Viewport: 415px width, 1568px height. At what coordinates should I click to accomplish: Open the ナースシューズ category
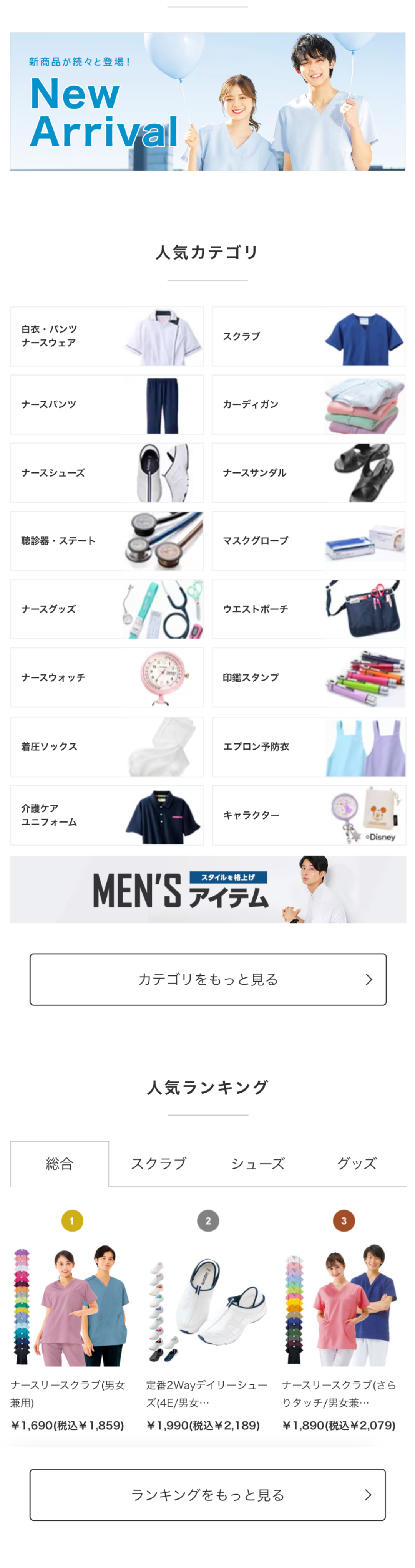coord(107,472)
